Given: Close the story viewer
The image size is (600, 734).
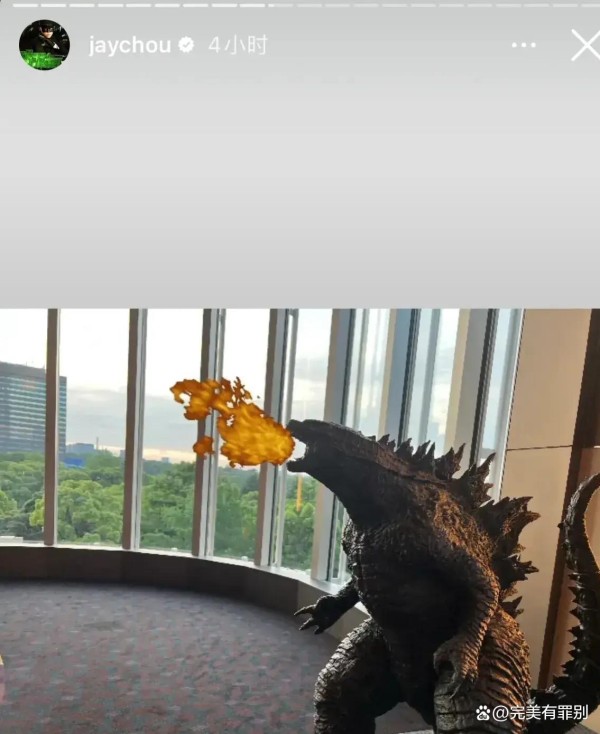Looking at the screenshot, I should [x=584, y=45].
